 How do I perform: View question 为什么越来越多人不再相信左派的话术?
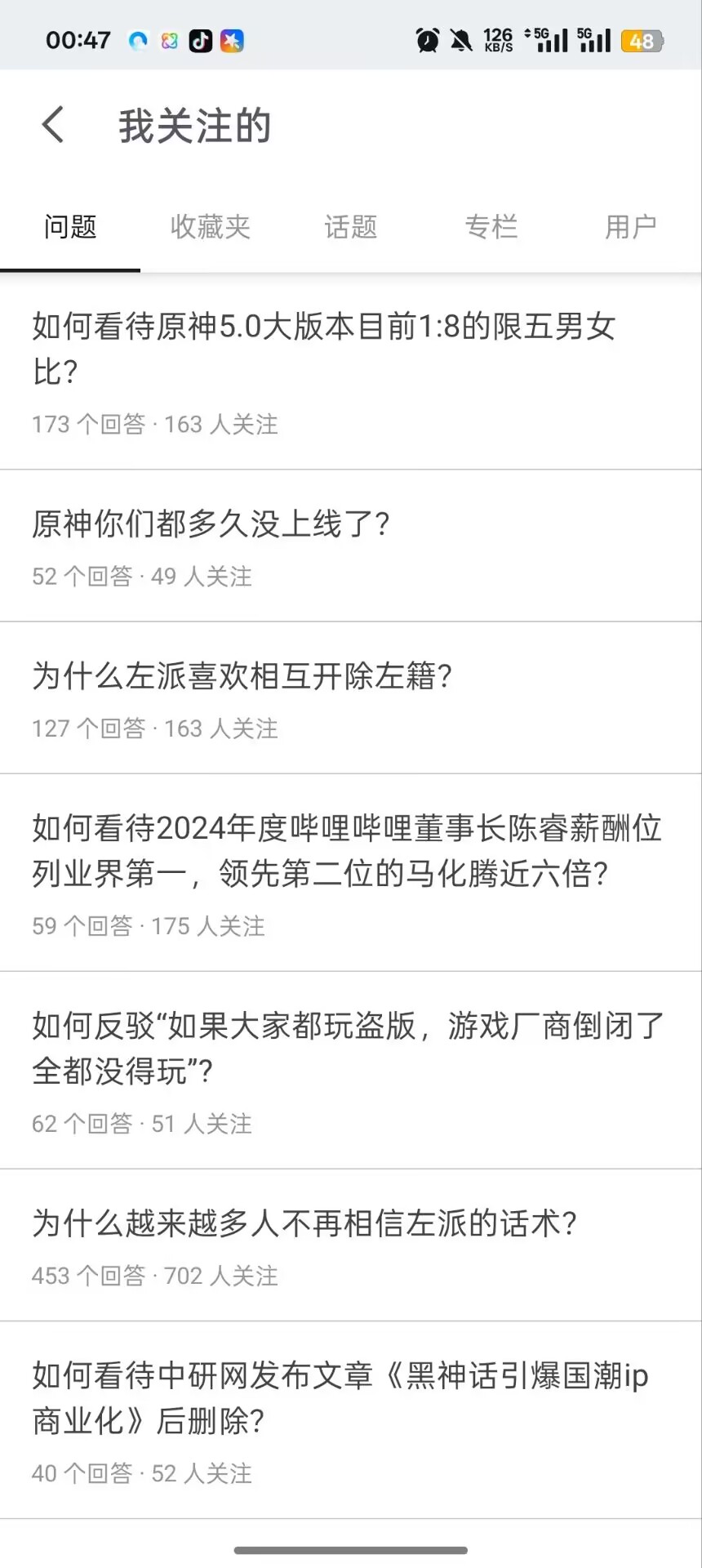click(304, 1223)
